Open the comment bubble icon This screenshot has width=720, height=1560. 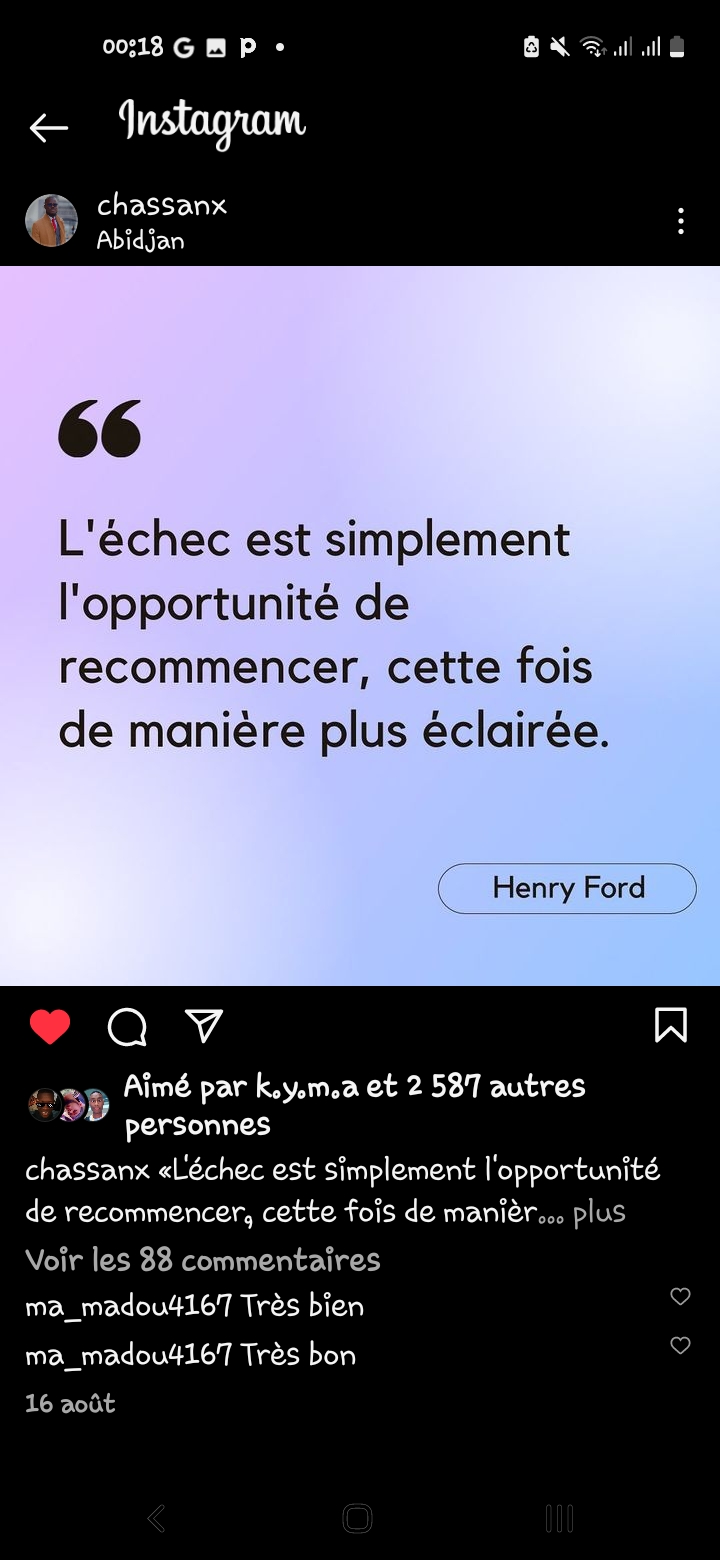pos(127,1026)
